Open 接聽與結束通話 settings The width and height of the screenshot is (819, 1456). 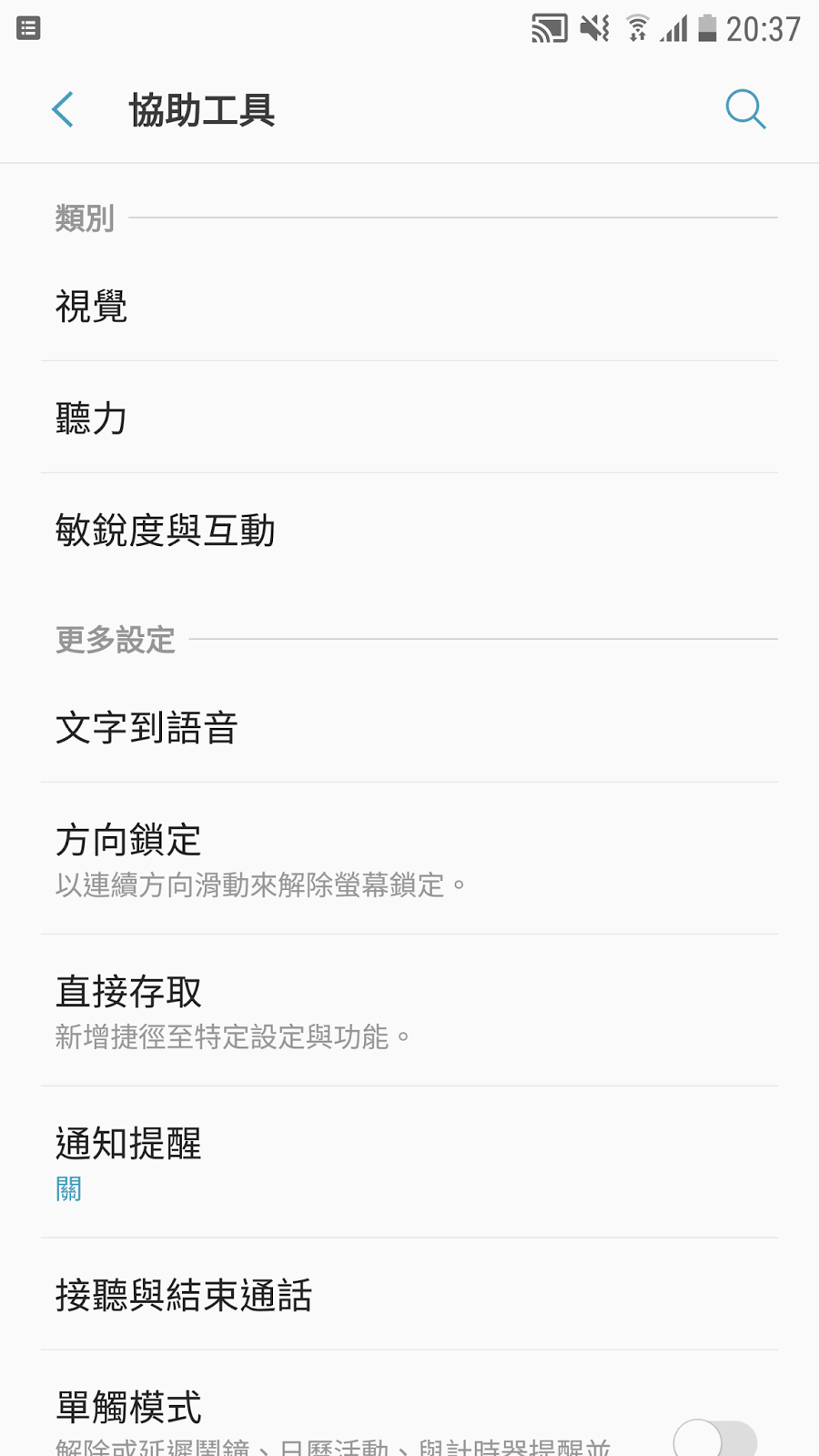pos(184,1295)
